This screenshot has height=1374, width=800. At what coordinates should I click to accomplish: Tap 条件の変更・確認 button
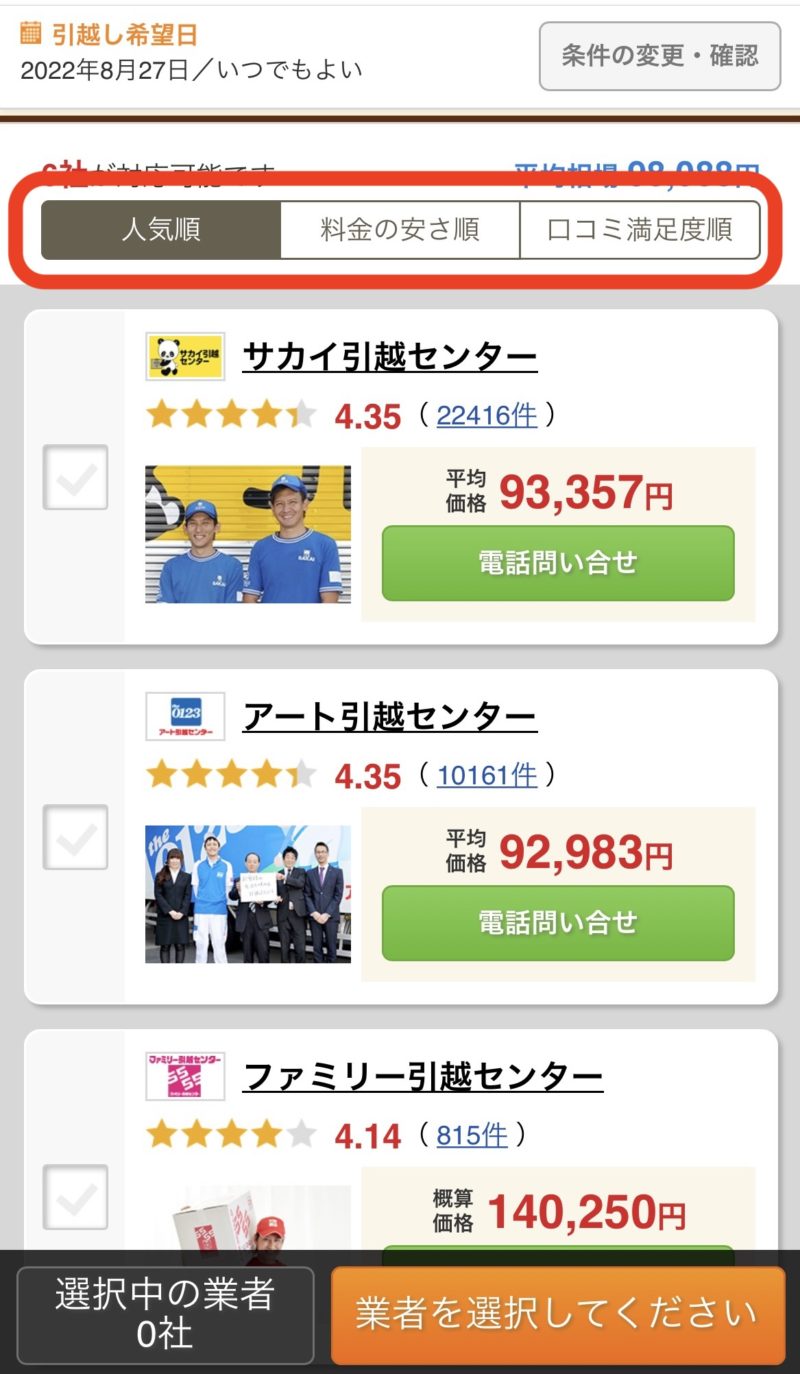point(659,56)
